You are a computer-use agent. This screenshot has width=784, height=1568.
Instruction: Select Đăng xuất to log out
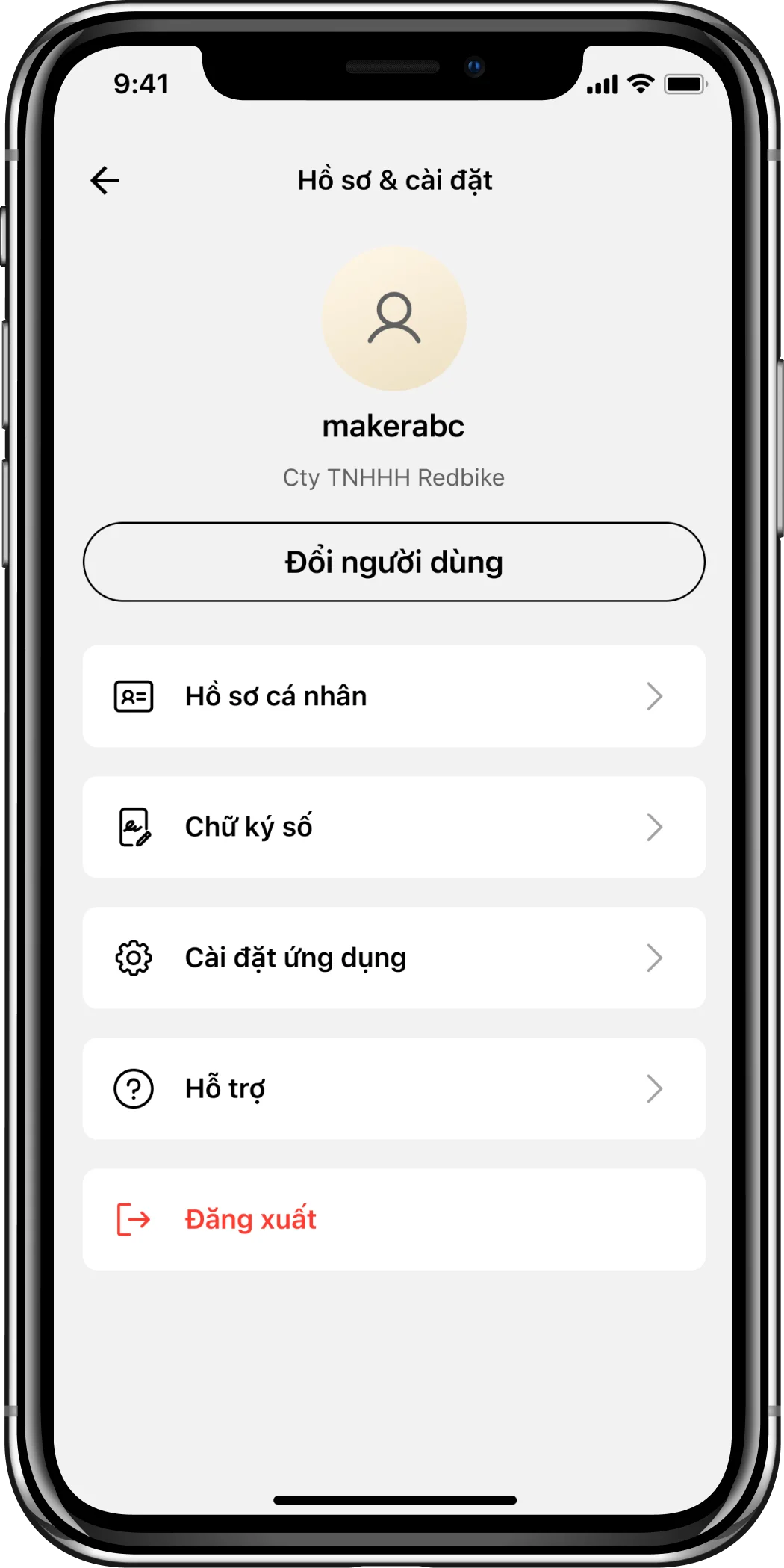point(393,1219)
